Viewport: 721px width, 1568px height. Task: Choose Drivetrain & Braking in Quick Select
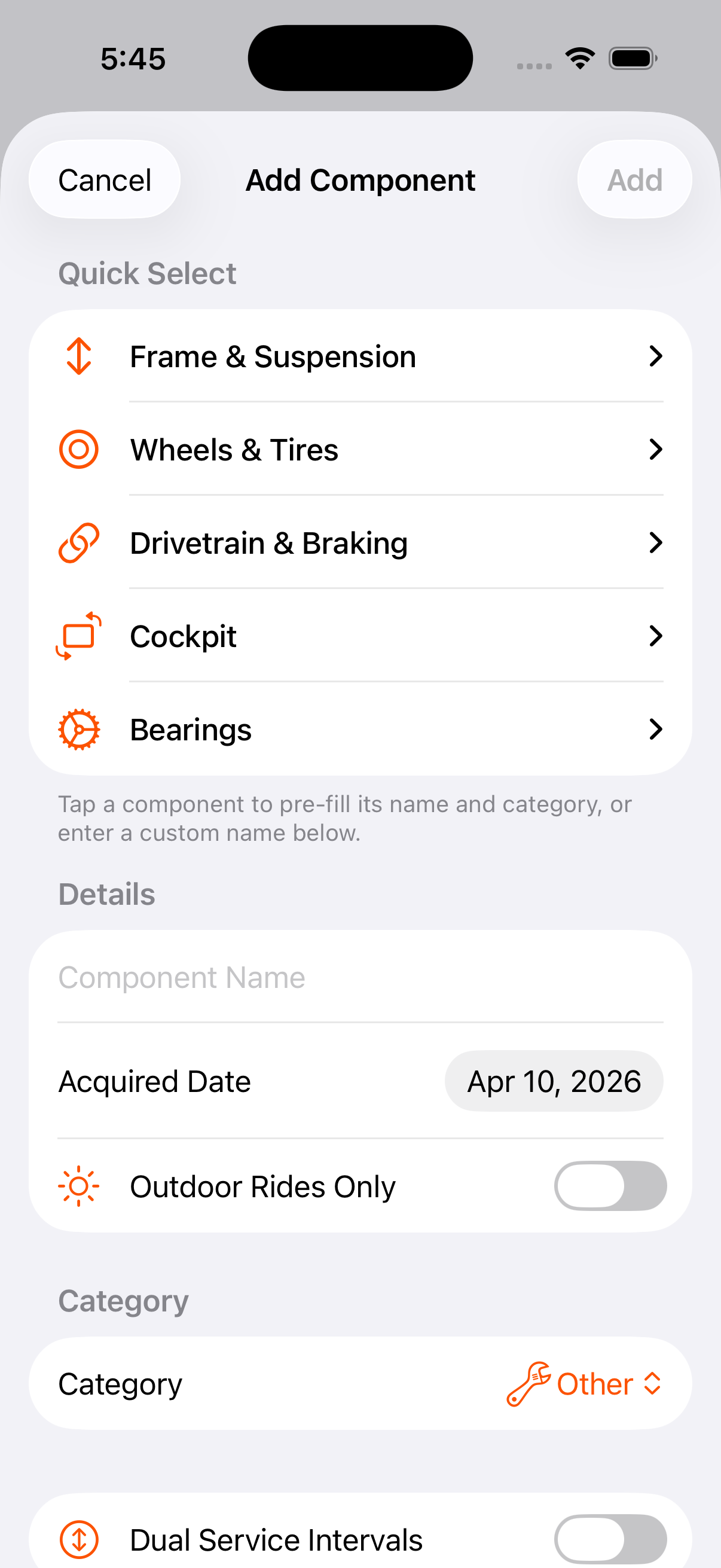(360, 542)
